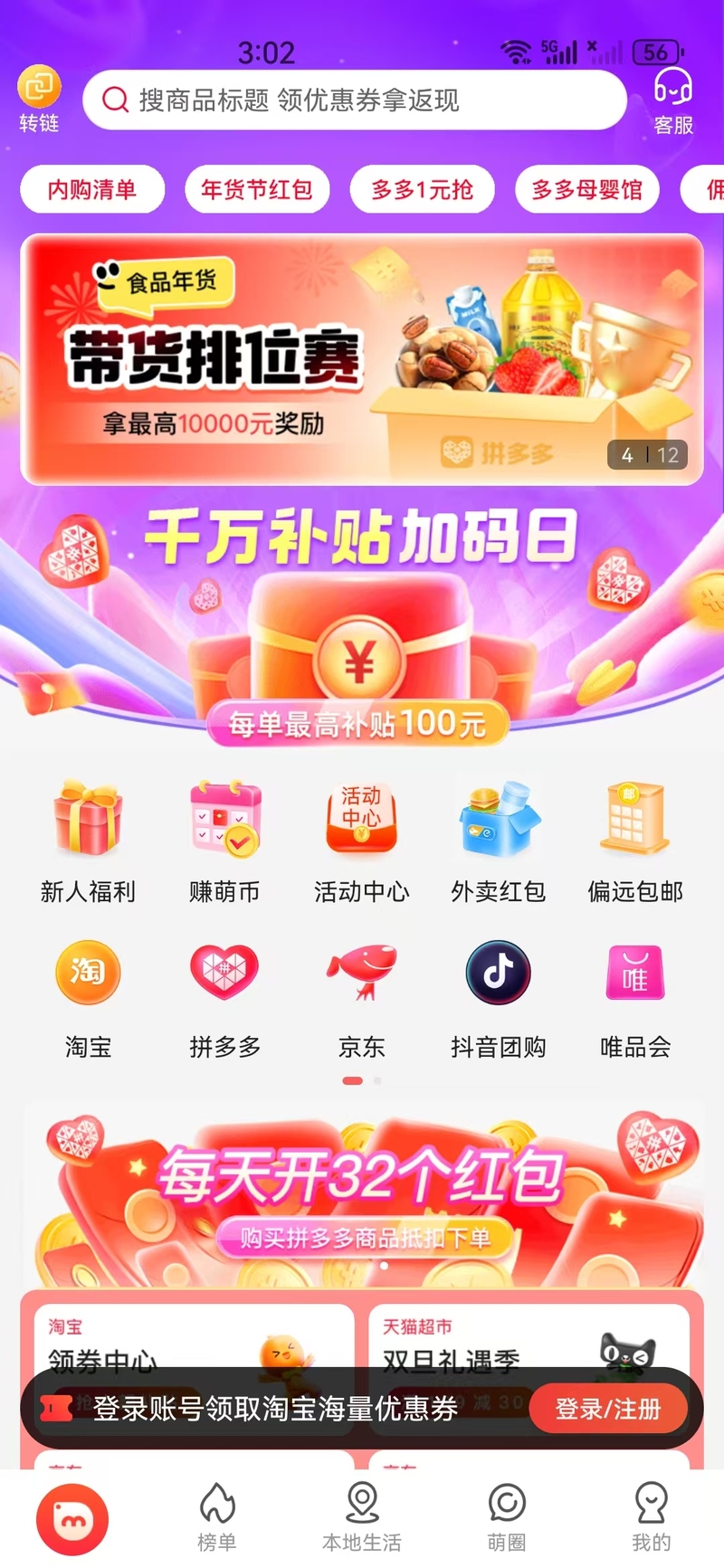Open the 多多1元抢 chip

point(422,189)
